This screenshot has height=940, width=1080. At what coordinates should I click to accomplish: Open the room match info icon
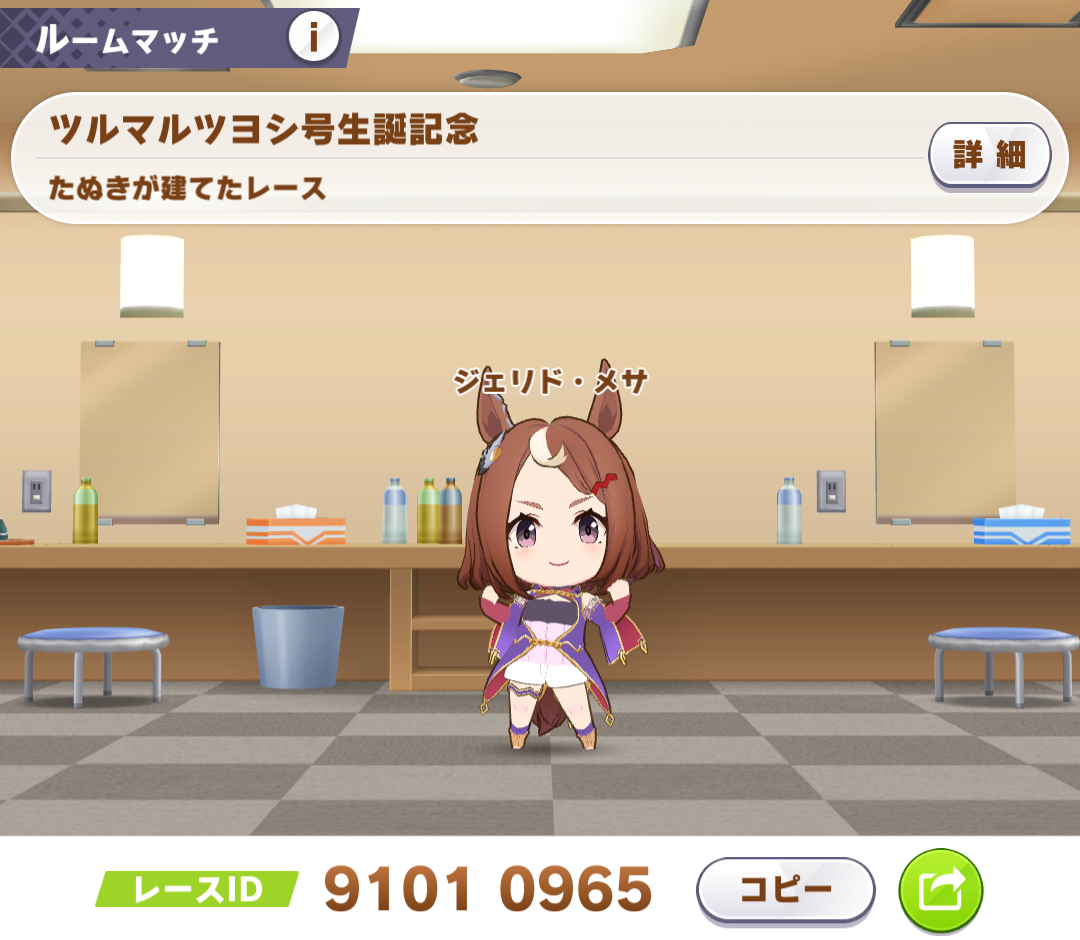[x=313, y=38]
